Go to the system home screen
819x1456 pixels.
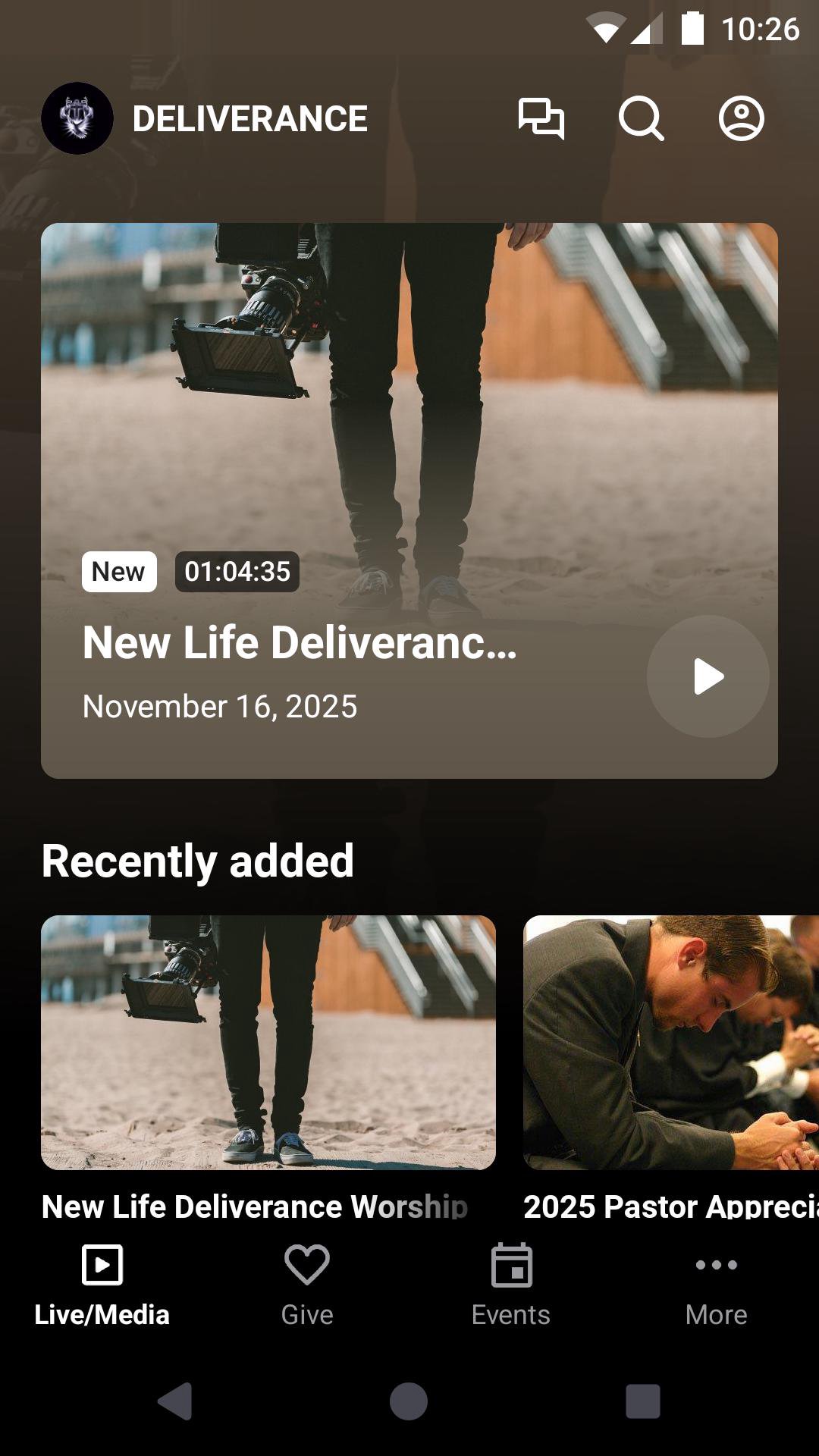(x=409, y=1401)
